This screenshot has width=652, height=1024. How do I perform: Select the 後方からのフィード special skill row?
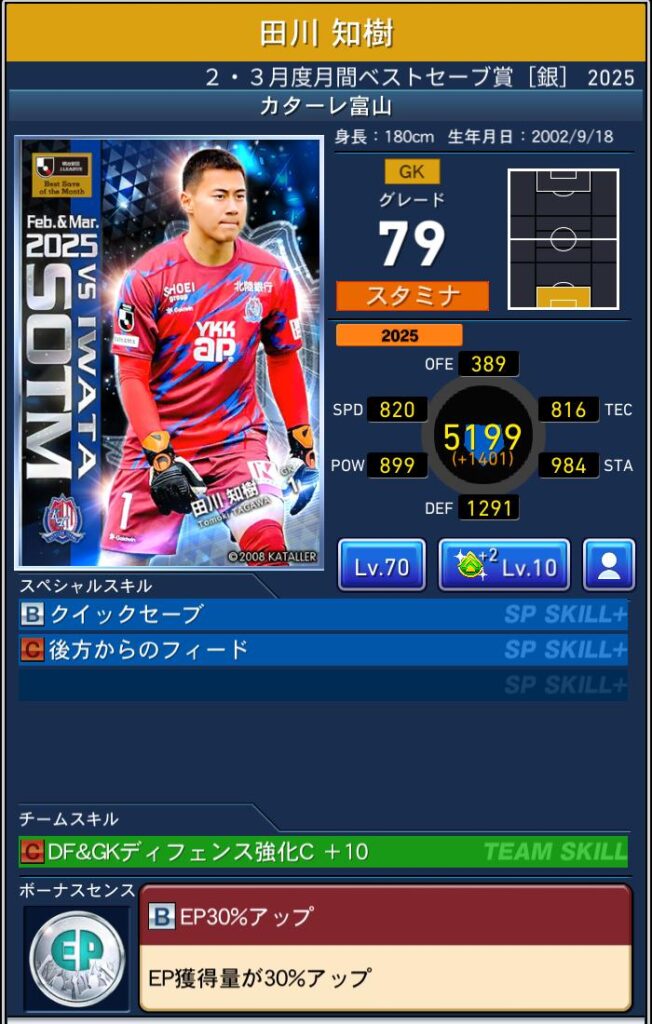(323, 650)
